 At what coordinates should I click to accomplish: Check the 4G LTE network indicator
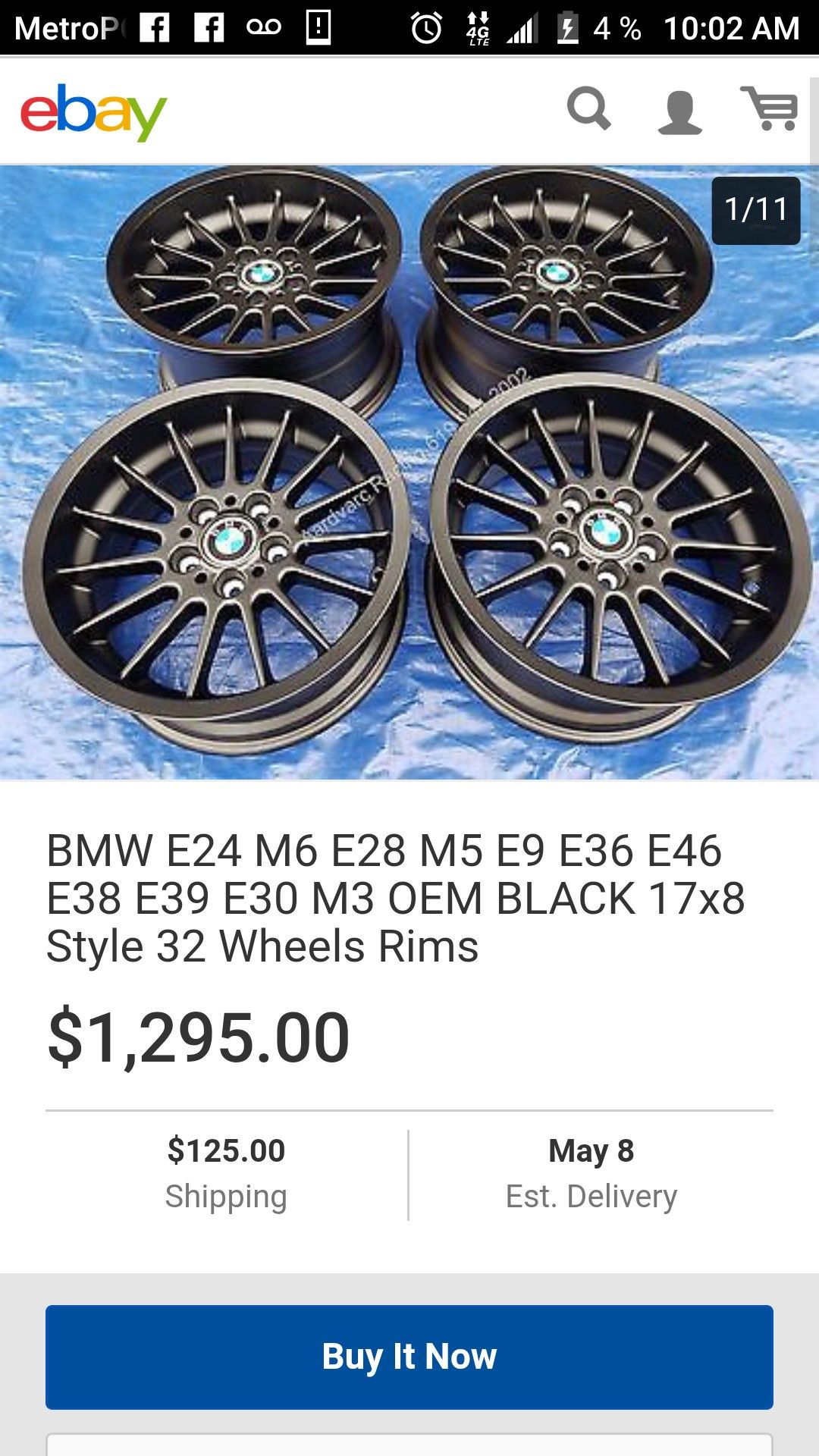(x=478, y=25)
